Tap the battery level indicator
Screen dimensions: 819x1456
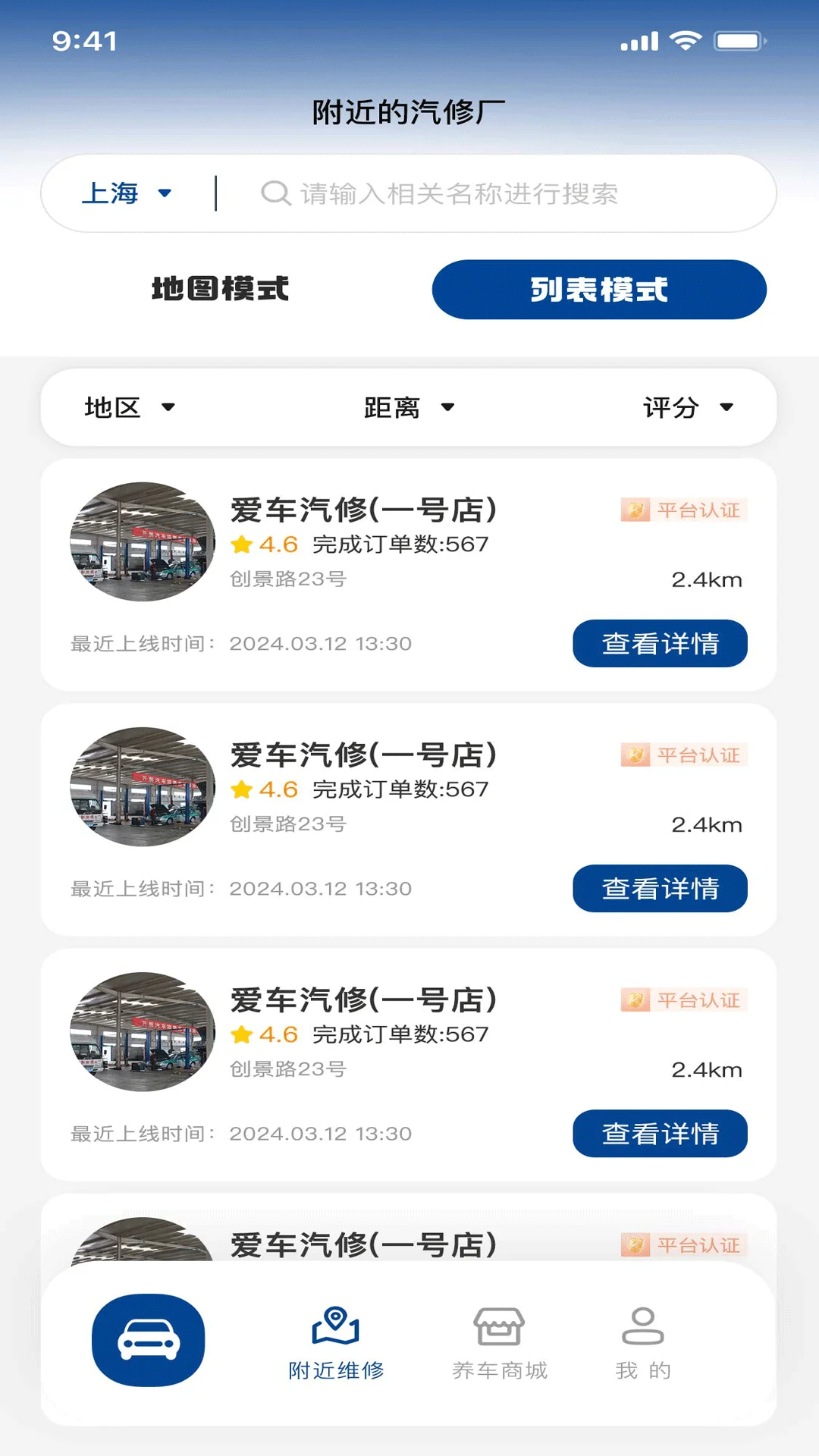pos(739,42)
